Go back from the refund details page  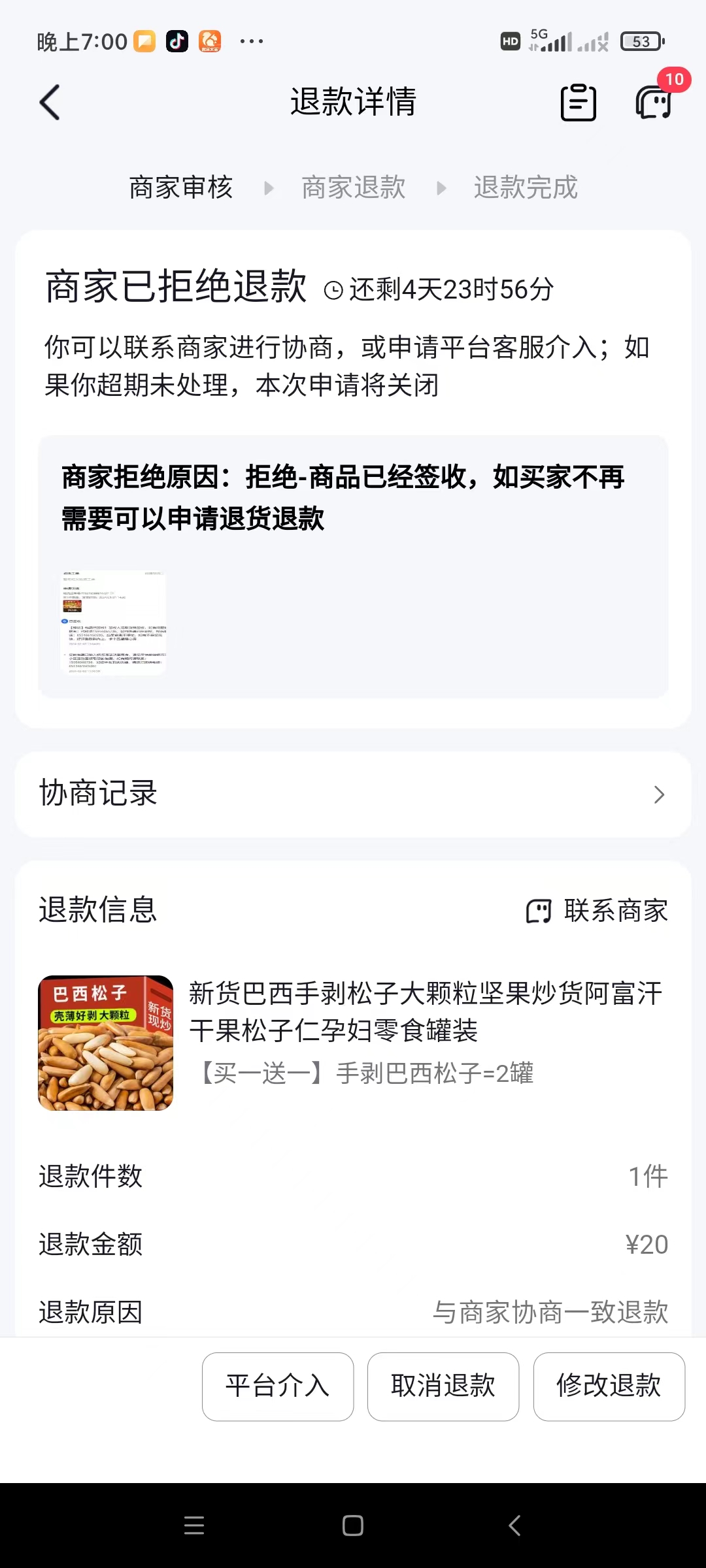click(50, 103)
